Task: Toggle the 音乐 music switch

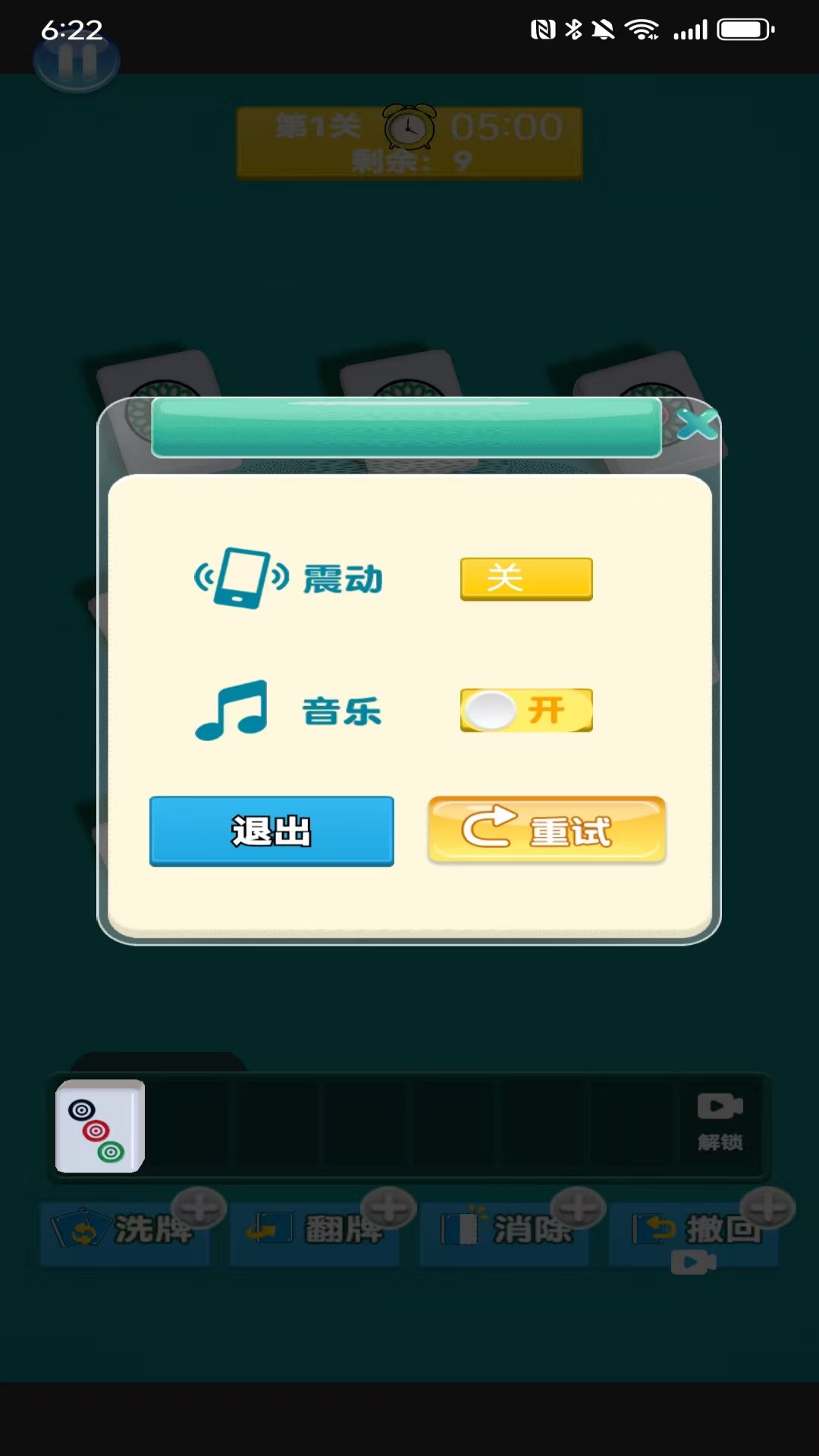Action: click(x=526, y=710)
